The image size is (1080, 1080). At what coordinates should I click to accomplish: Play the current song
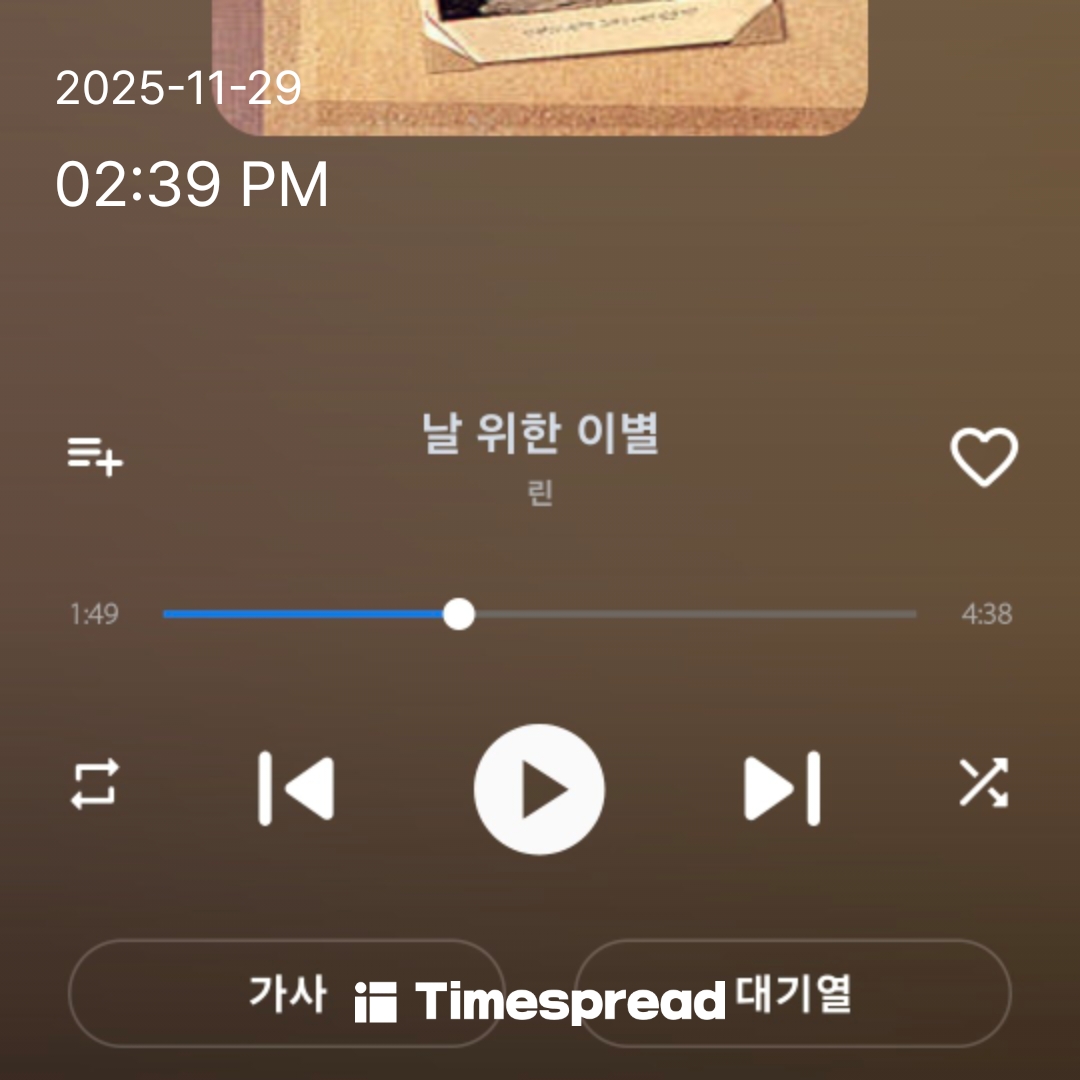539,789
